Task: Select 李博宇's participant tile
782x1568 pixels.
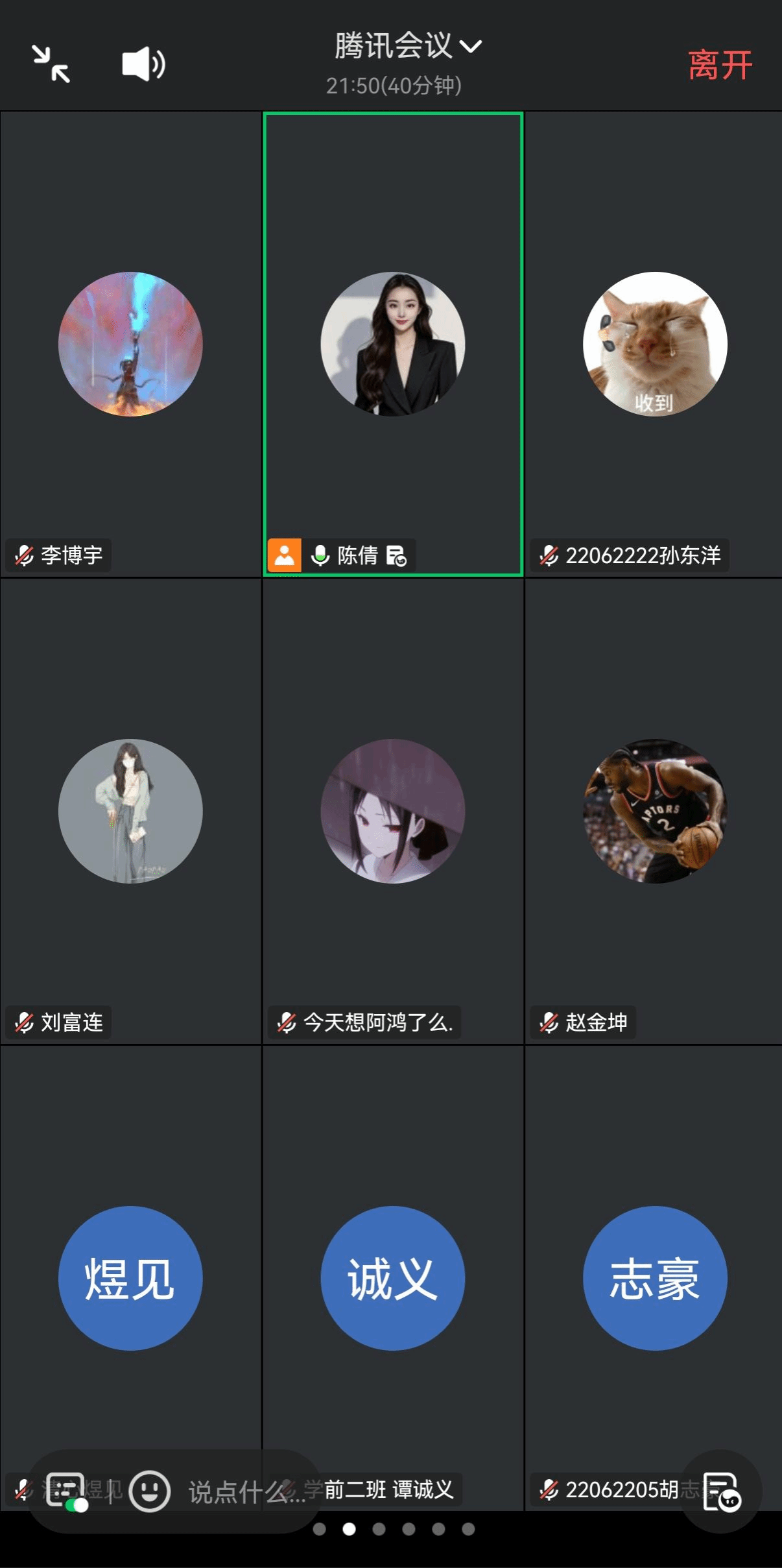Action: pyautogui.click(x=130, y=344)
